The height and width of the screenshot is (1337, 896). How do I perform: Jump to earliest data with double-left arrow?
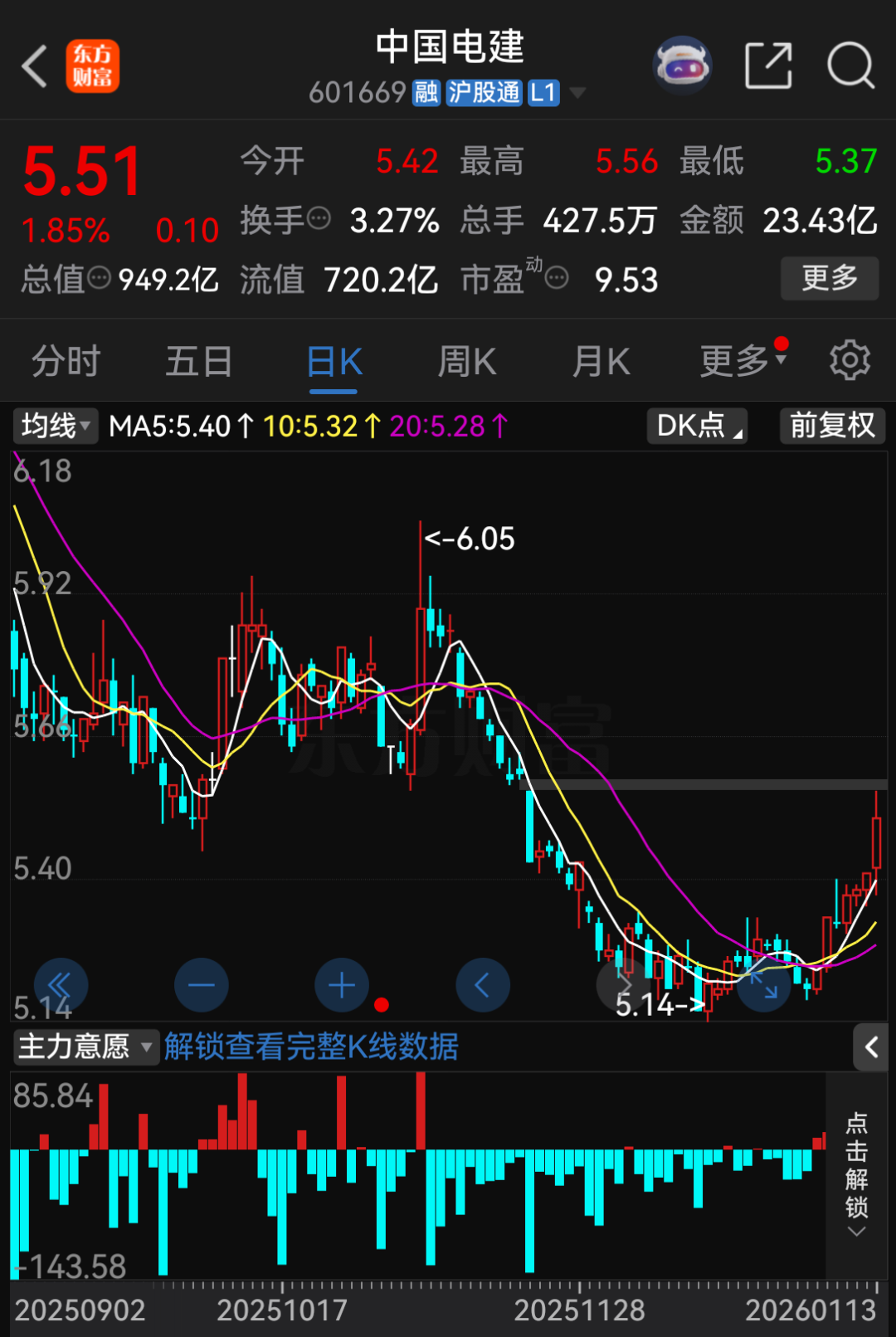(61, 984)
